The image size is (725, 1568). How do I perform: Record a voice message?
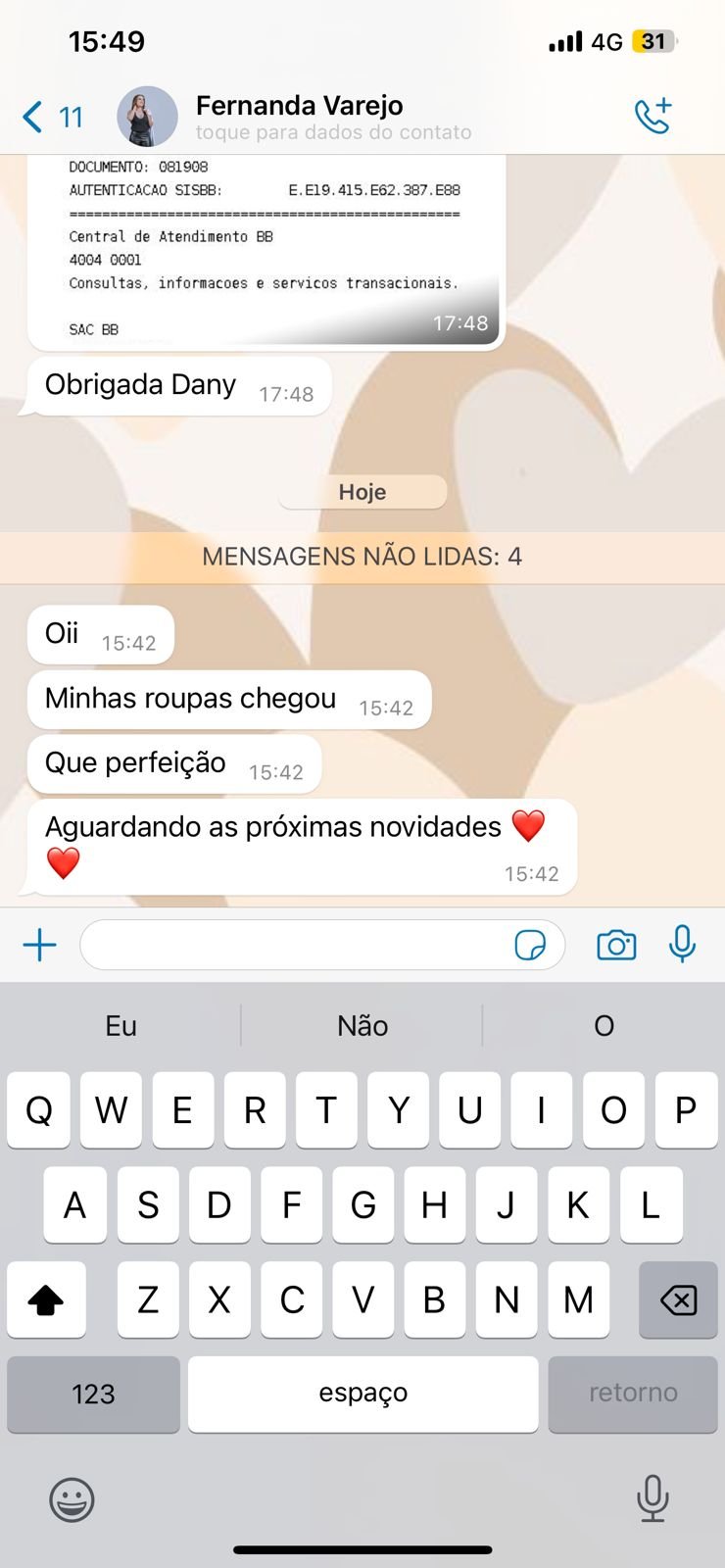pyautogui.click(x=682, y=944)
